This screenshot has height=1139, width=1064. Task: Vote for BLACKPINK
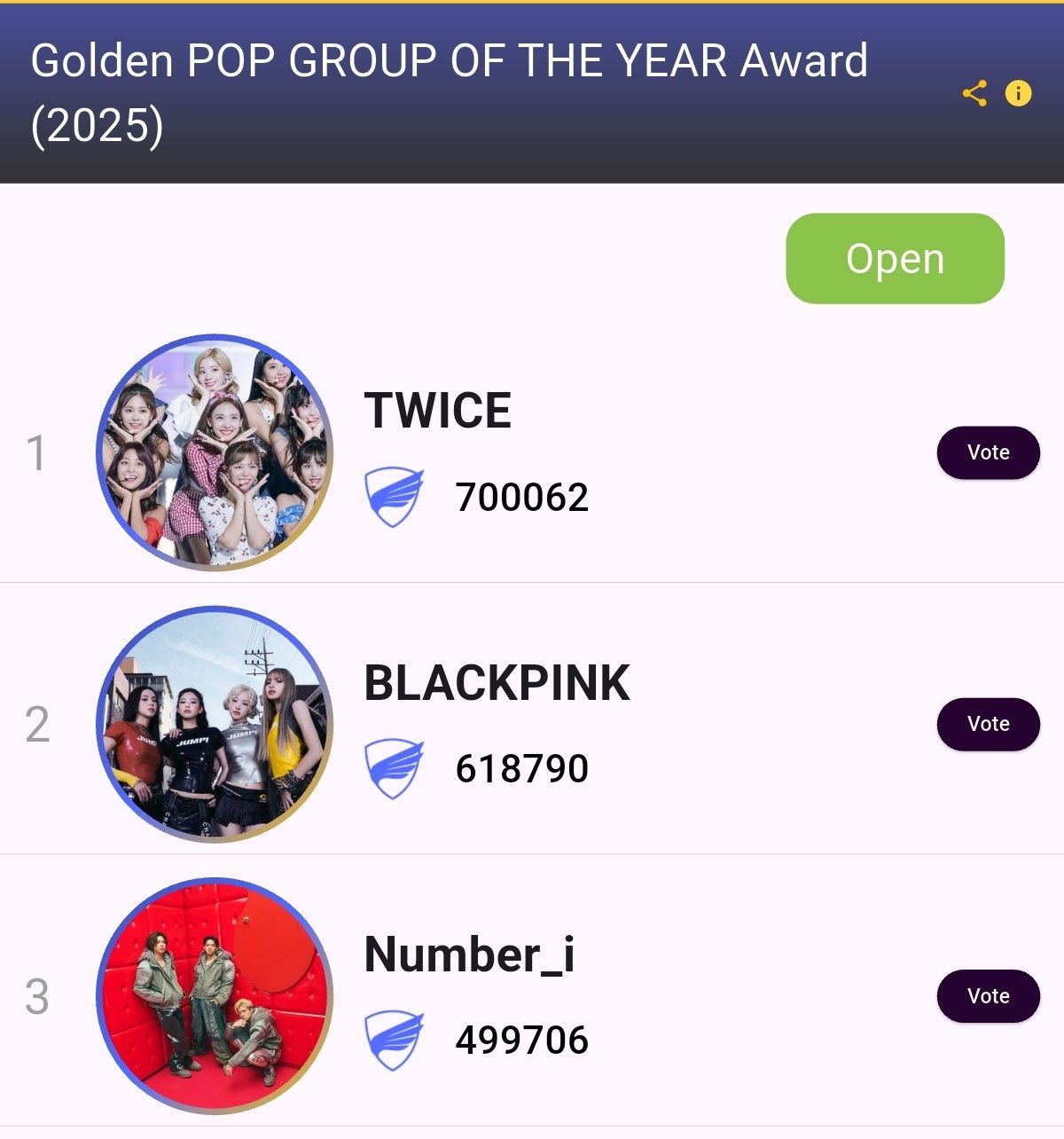tap(988, 724)
